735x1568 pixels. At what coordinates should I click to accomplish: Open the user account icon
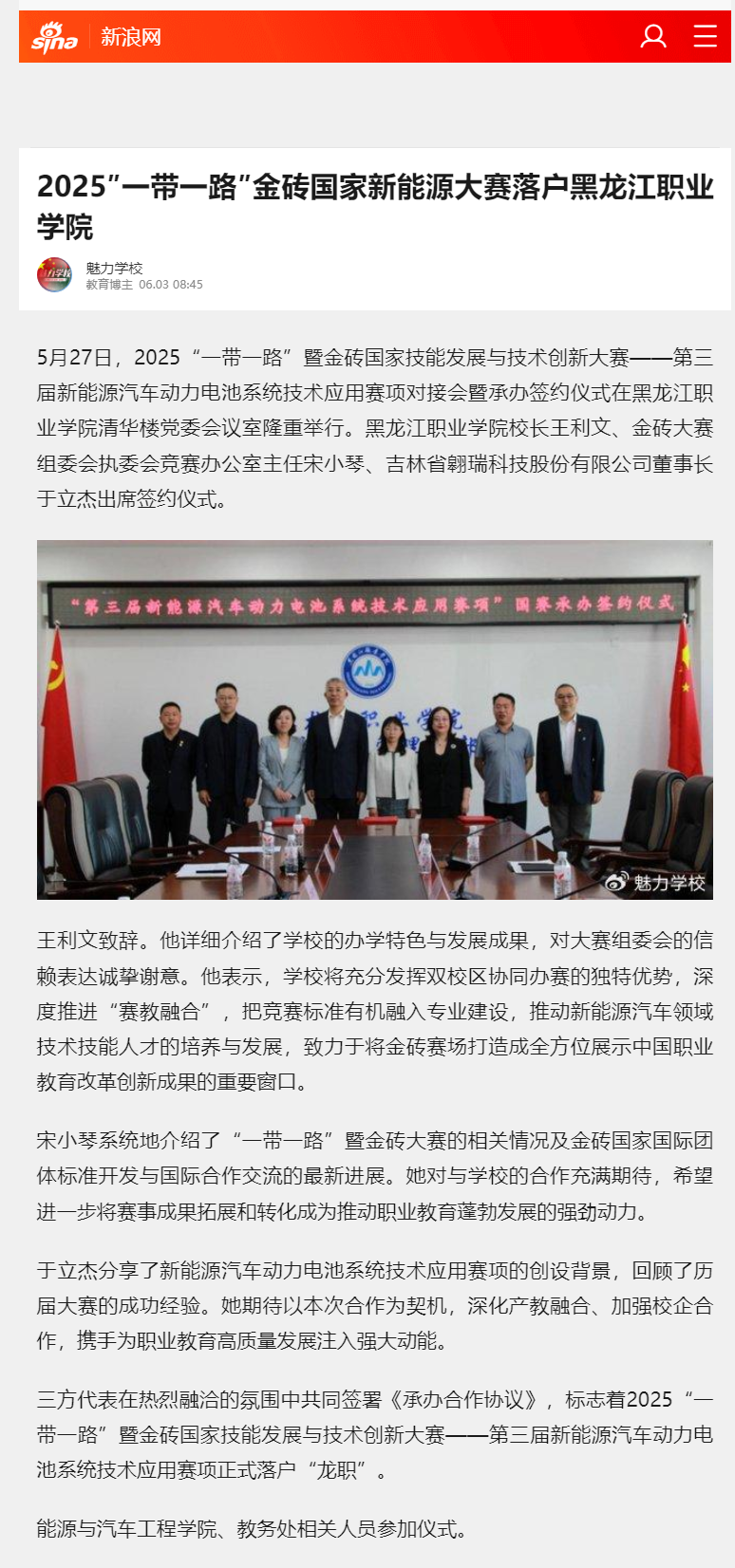tap(653, 36)
